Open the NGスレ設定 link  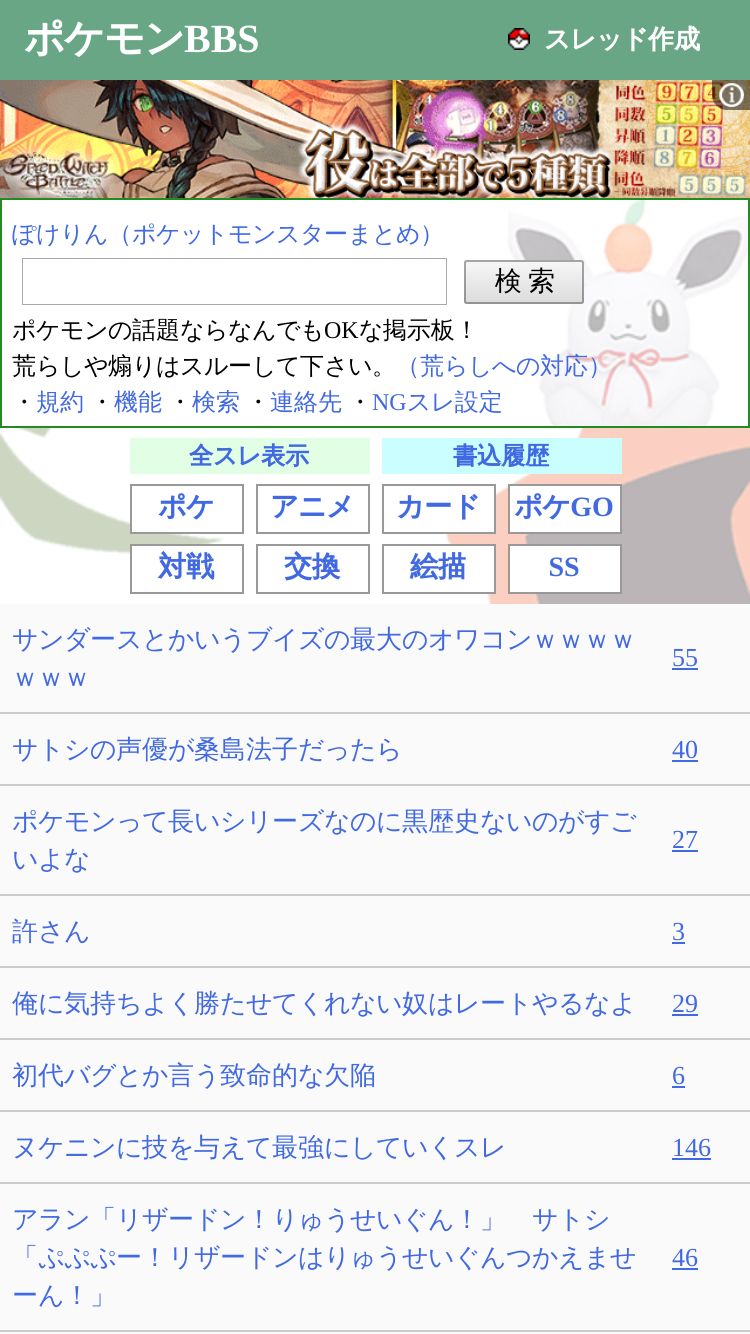pyautogui.click(x=436, y=402)
